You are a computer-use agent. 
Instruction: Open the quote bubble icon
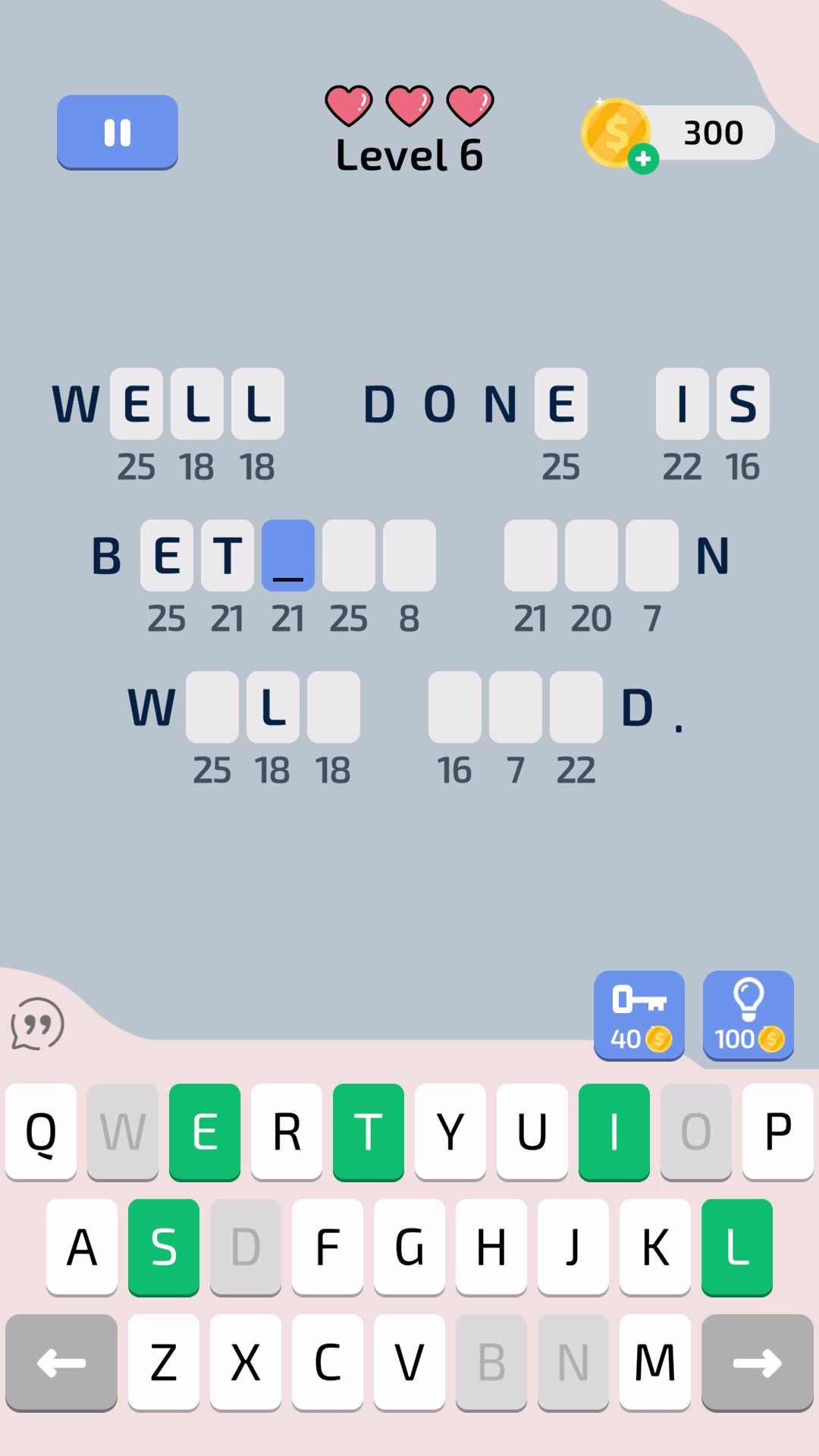[37, 1025]
